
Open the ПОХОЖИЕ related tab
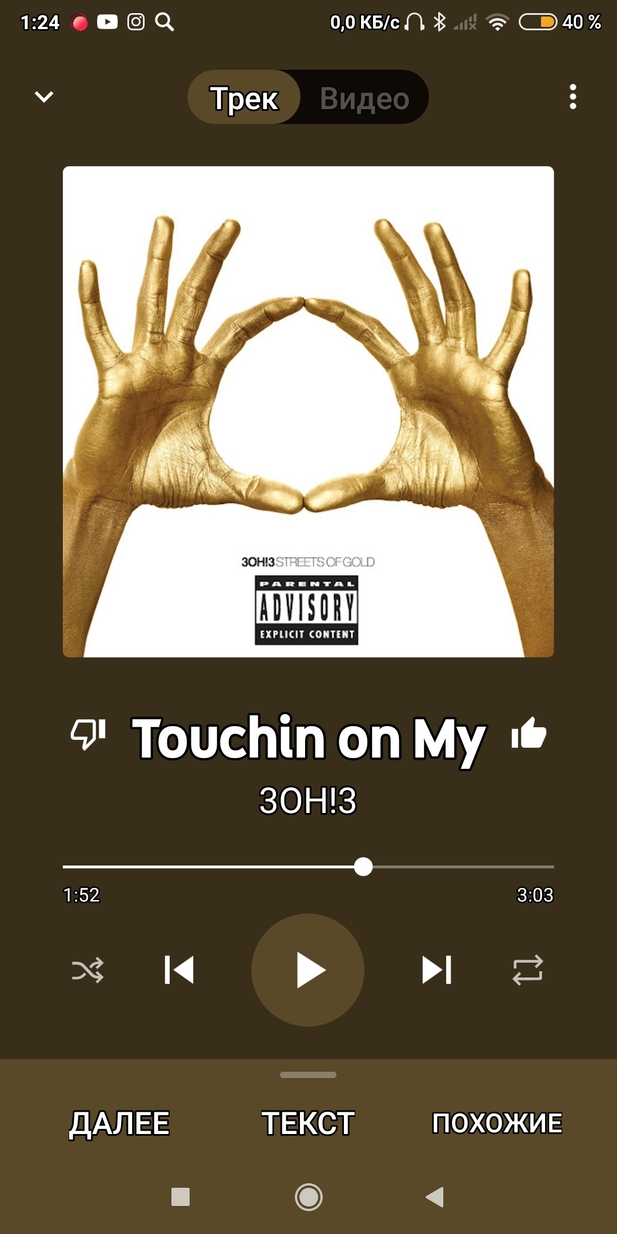(x=496, y=1123)
